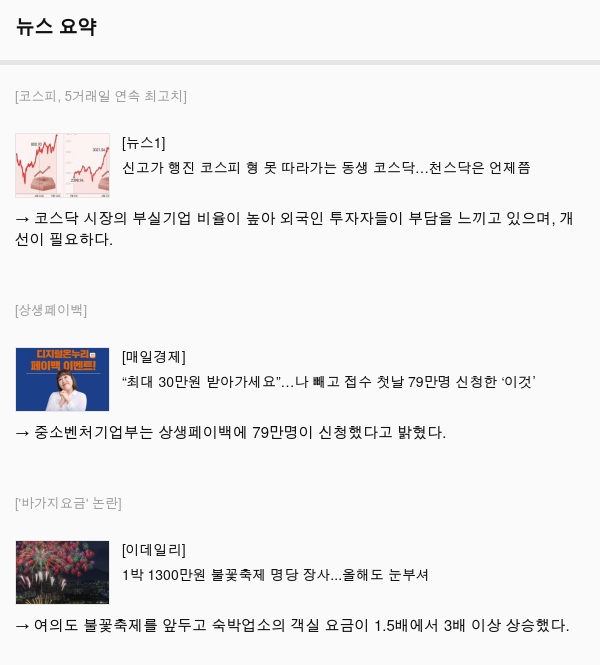The height and width of the screenshot is (665, 600).
Task: Open the KOSPI and KOSDAQ article by 뉴스1
Action: [325, 168]
